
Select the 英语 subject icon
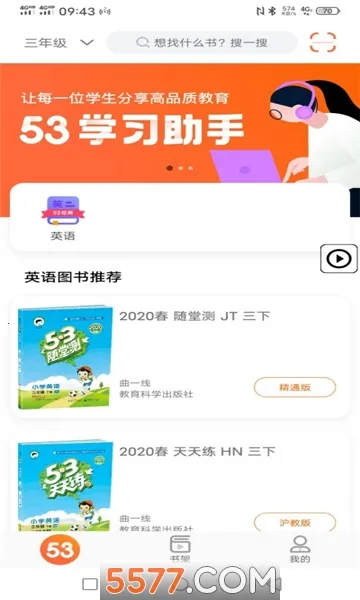63,218
